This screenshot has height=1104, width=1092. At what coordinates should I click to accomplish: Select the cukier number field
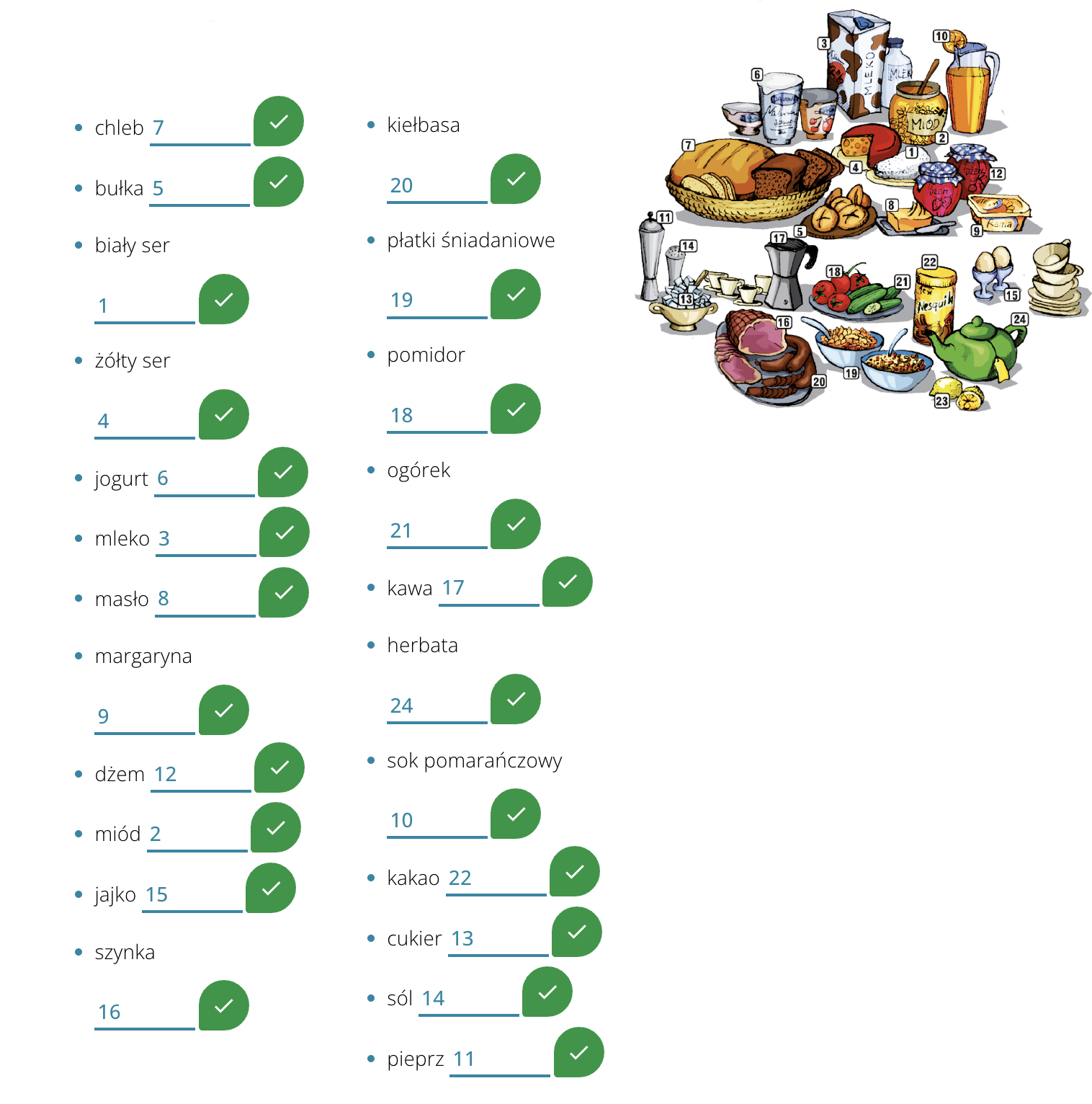click(x=498, y=940)
